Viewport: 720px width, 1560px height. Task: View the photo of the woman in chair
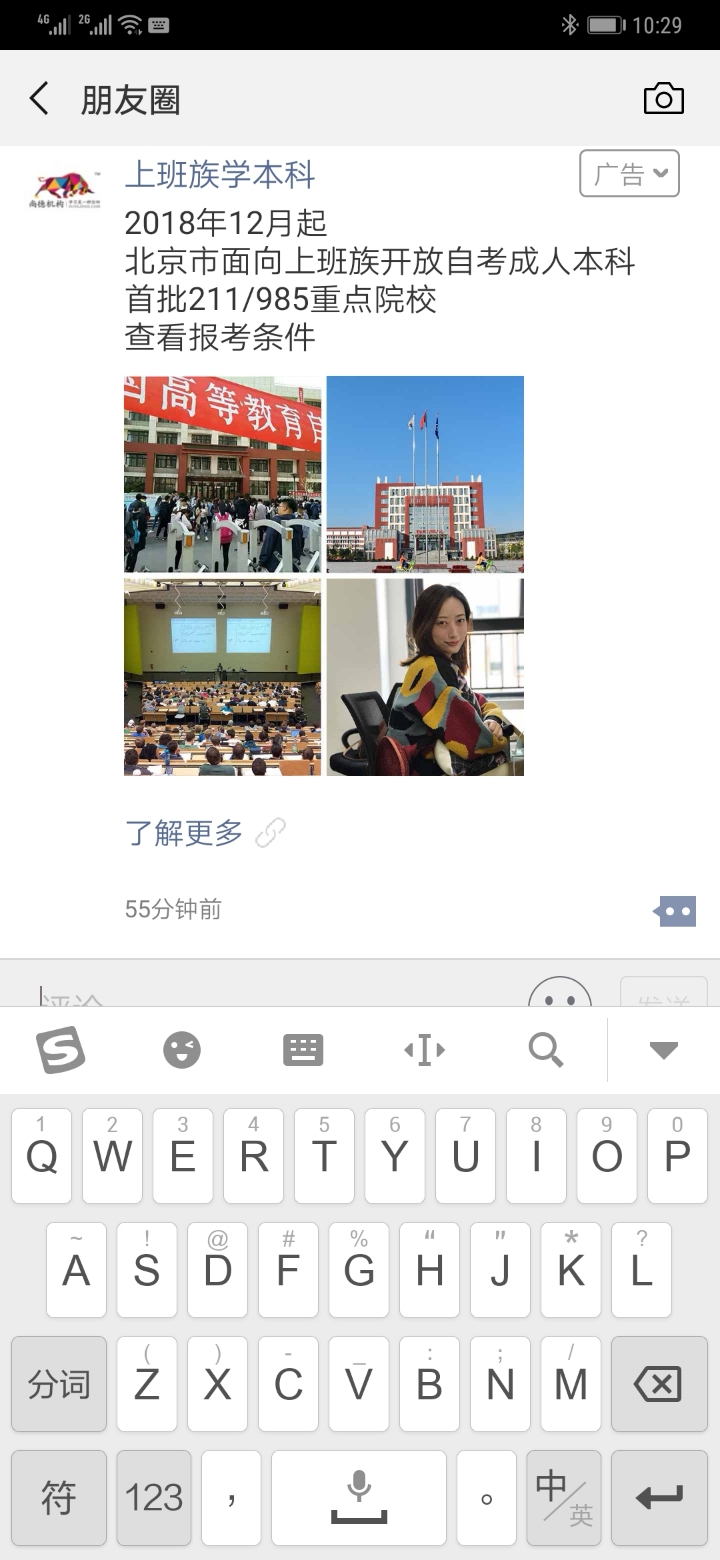click(425, 677)
